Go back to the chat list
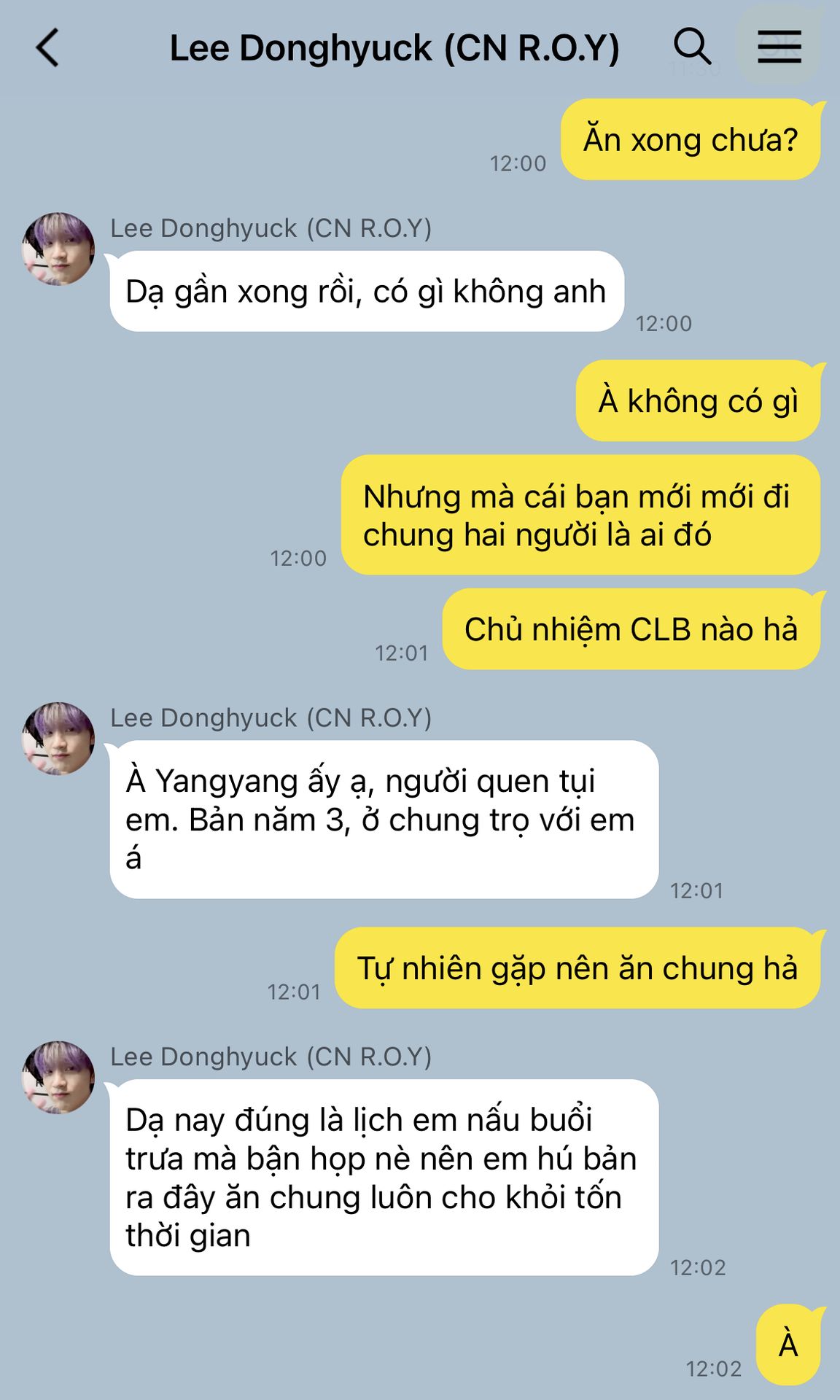Screen dimensions: 840x1400 coord(47,48)
